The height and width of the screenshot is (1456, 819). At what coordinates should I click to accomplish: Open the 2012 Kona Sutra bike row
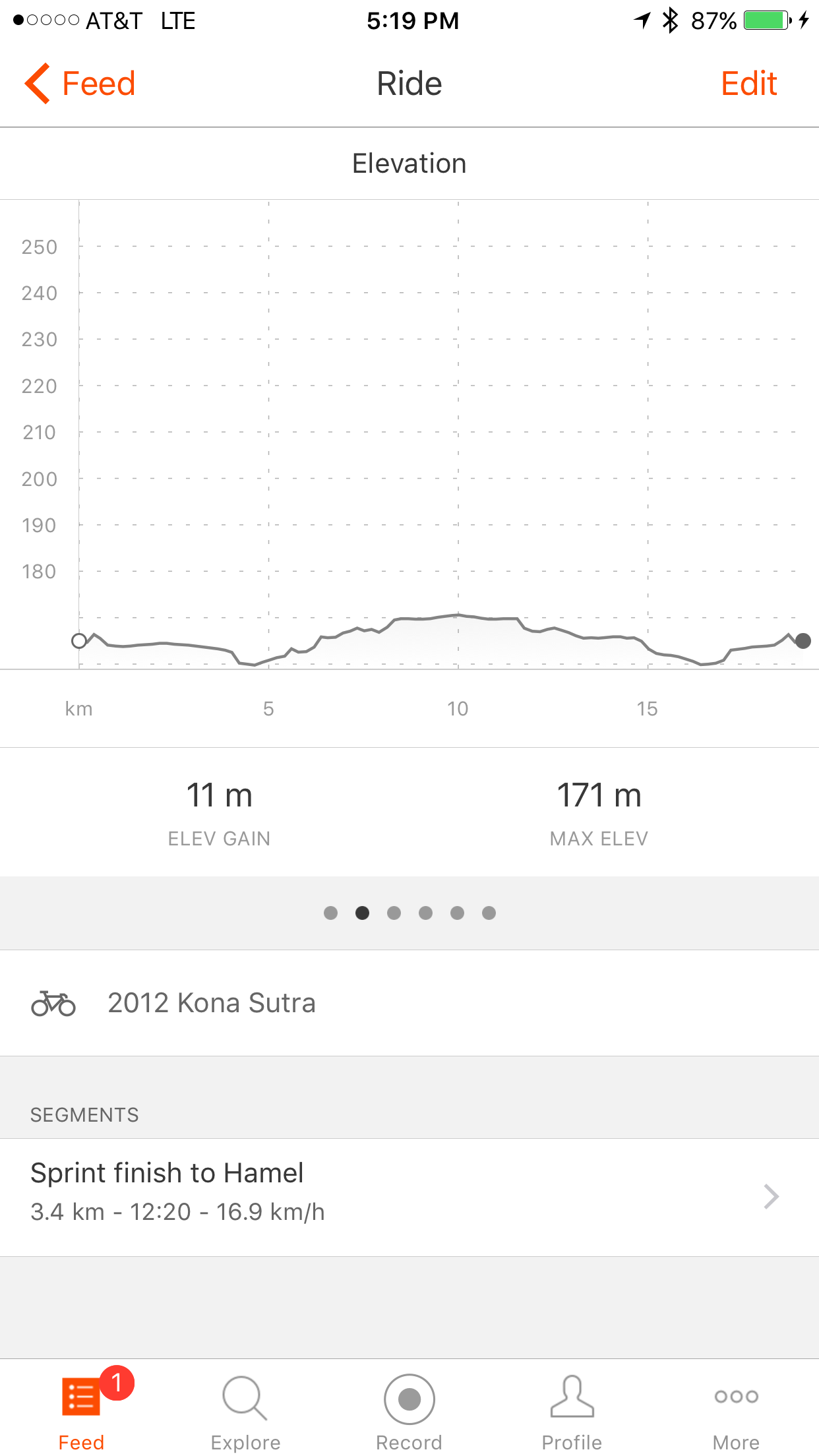409,1003
